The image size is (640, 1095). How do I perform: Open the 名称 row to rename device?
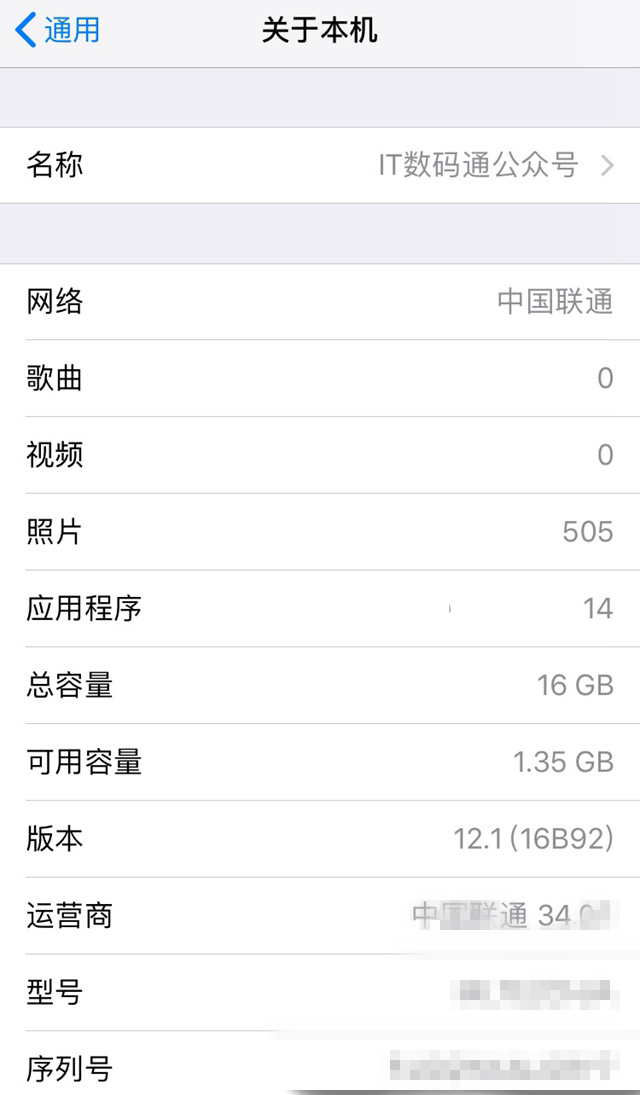coord(320,166)
